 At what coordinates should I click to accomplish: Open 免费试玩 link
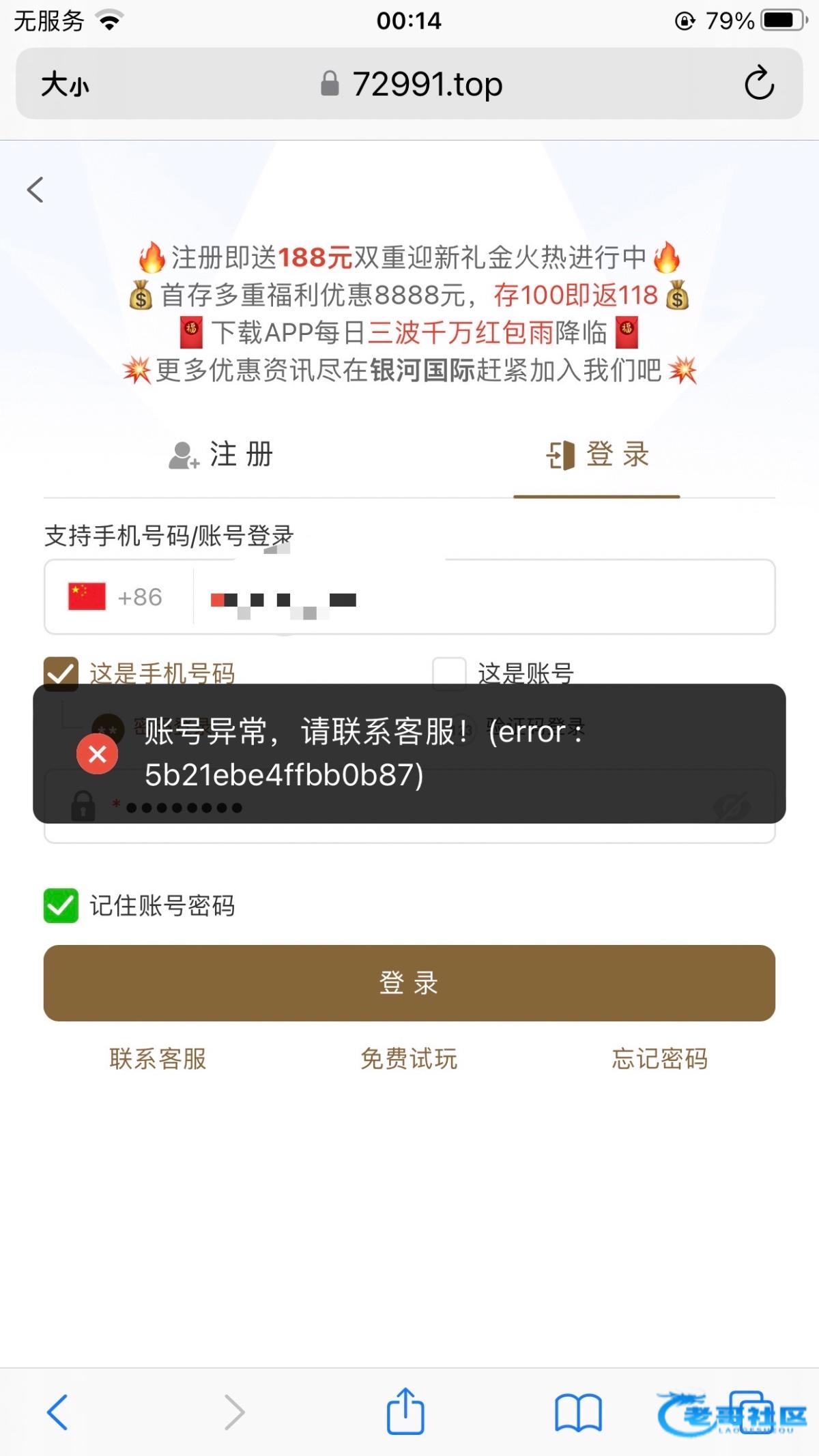[409, 1059]
